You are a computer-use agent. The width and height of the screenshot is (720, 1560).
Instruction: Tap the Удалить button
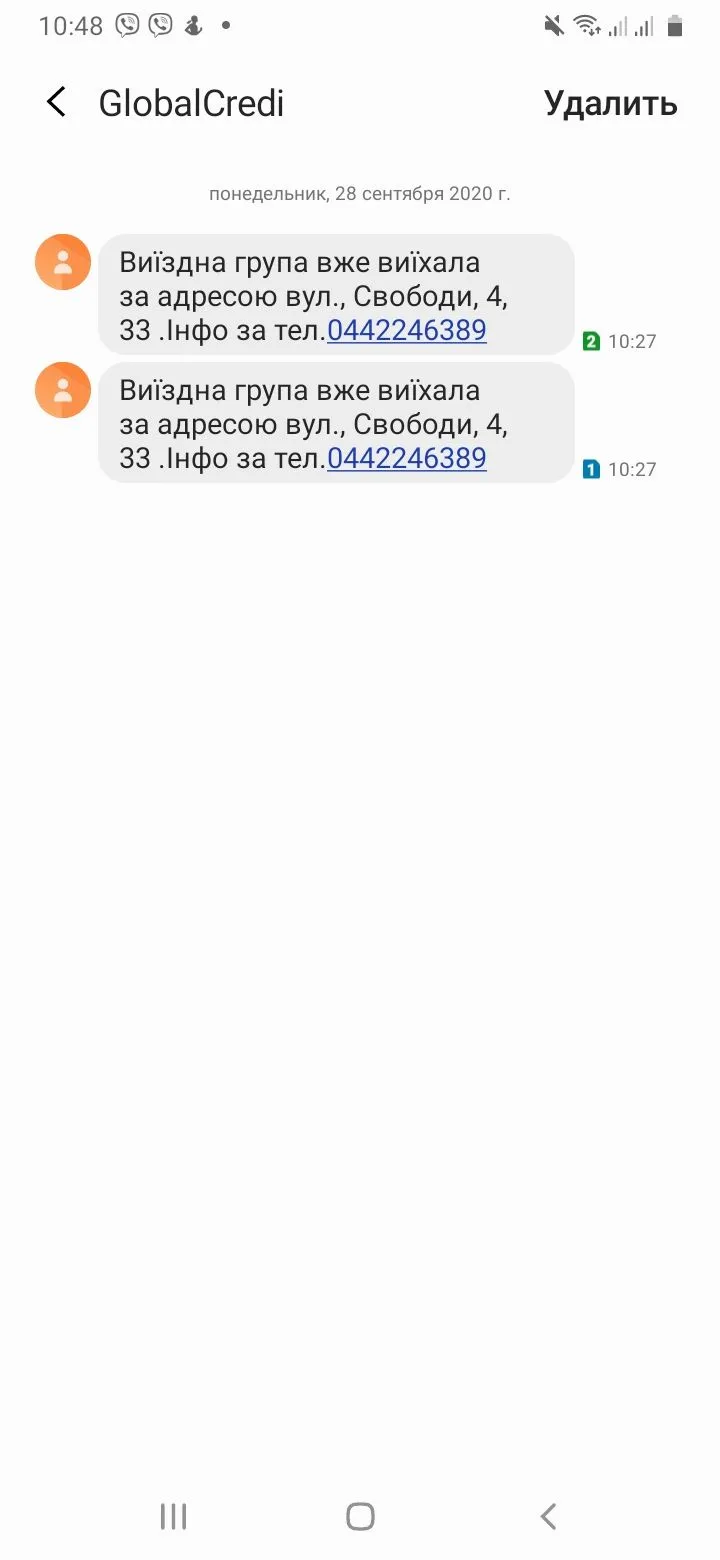[610, 103]
